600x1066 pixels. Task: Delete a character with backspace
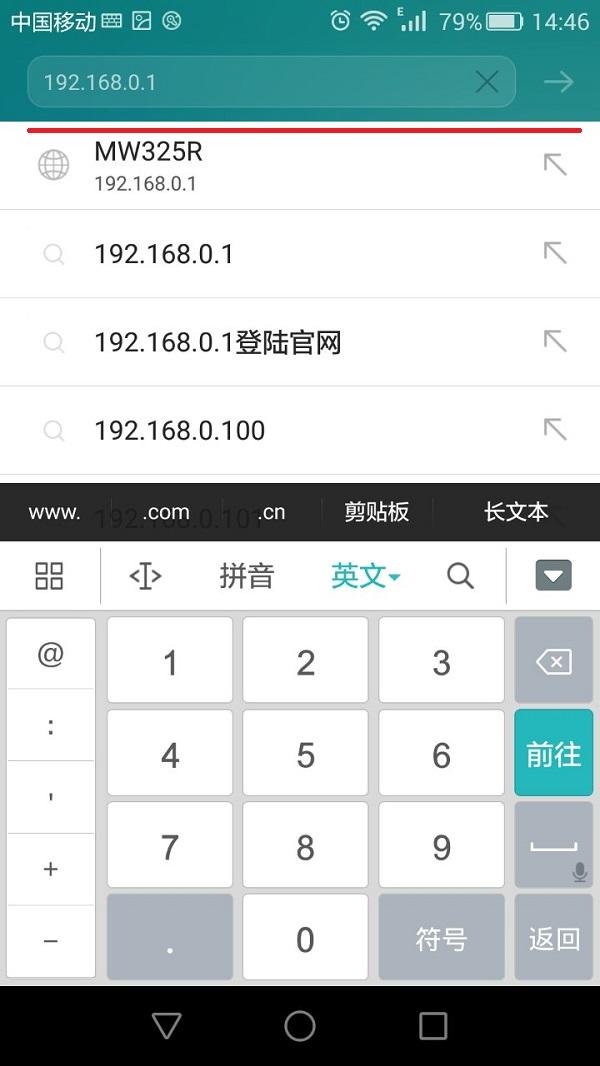click(553, 662)
